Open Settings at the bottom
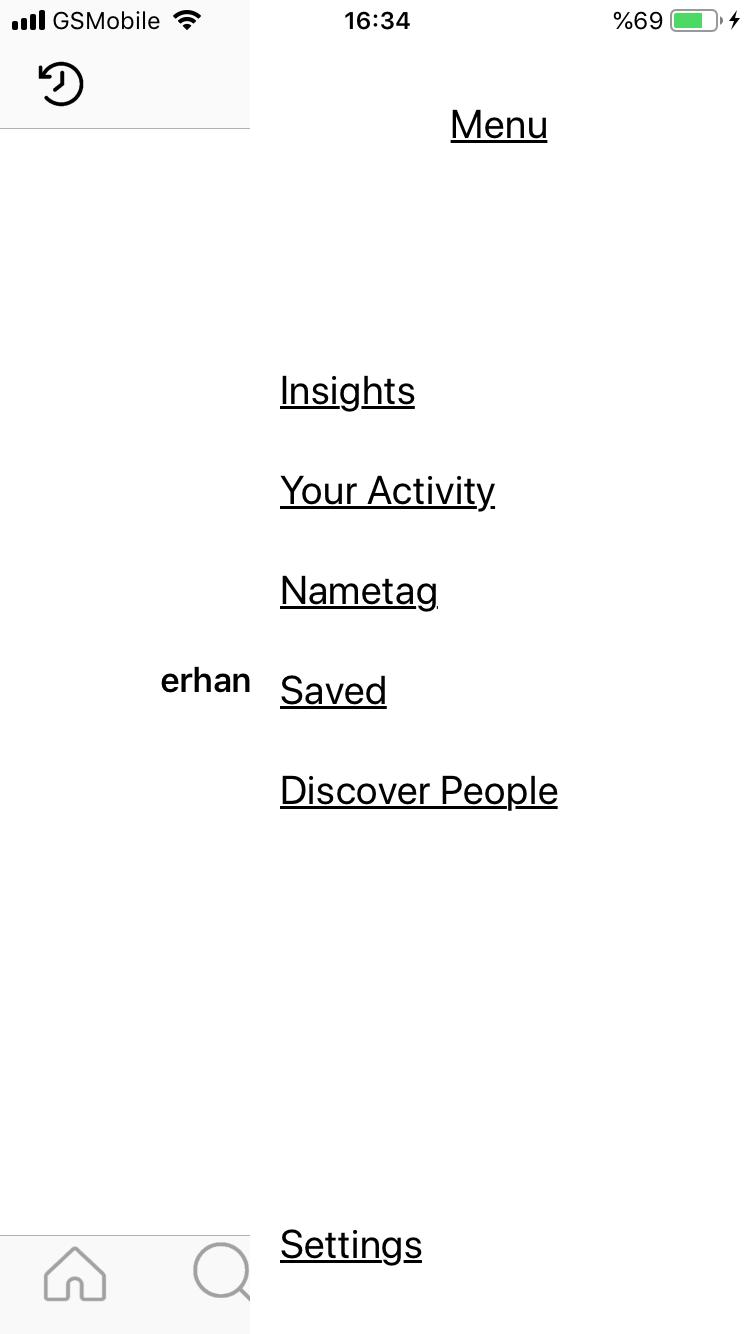Viewport: 750px width, 1334px height. point(350,1245)
